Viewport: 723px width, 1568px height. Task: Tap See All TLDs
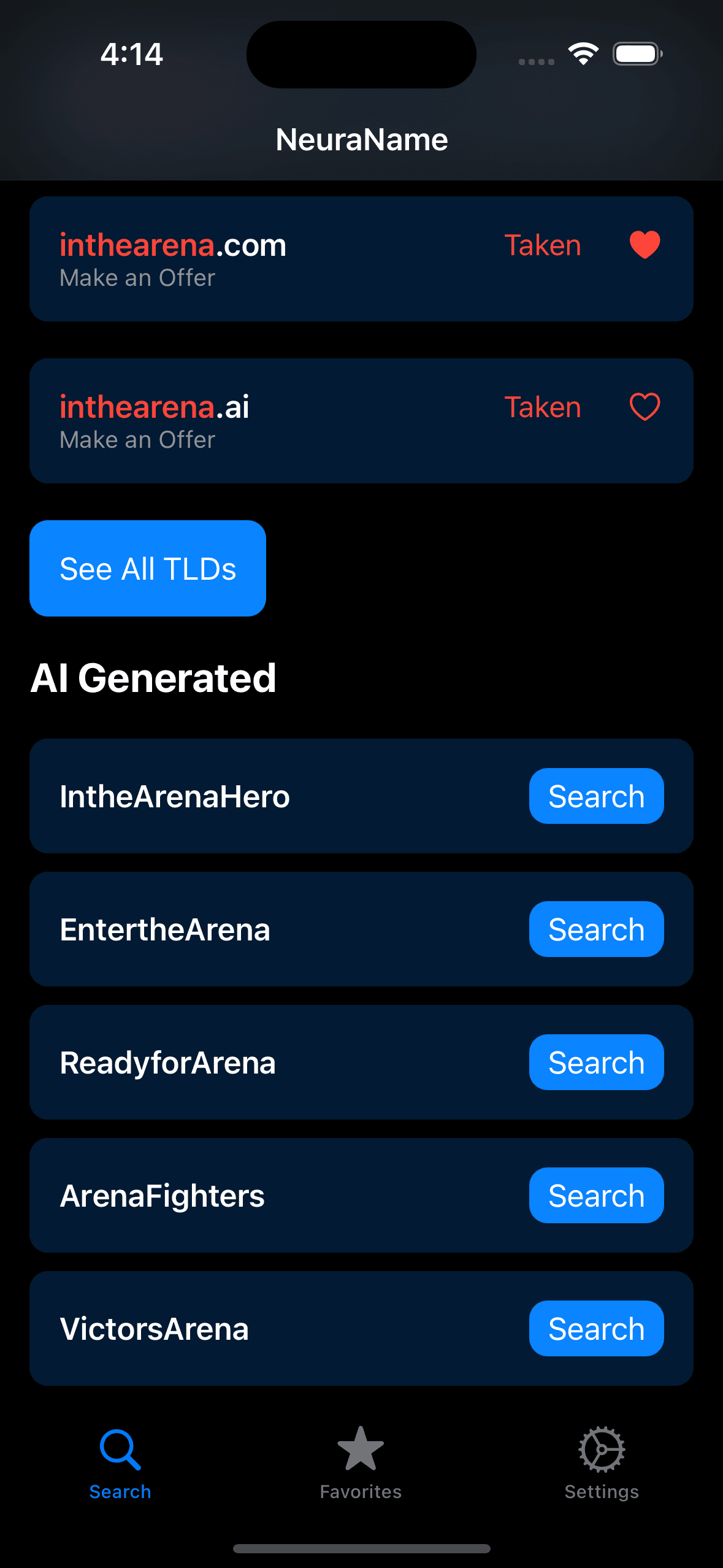[x=147, y=568]
